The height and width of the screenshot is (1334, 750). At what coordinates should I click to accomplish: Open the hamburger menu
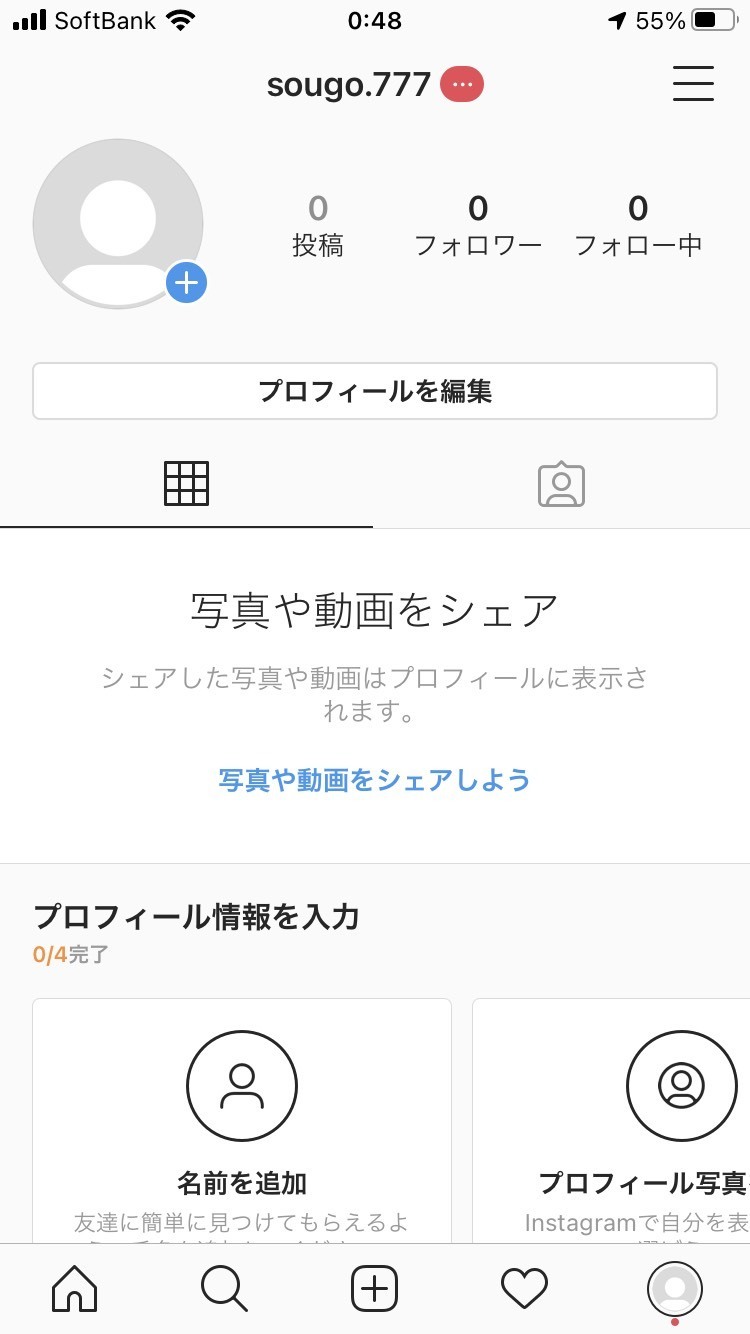click(x=693, y=83)
